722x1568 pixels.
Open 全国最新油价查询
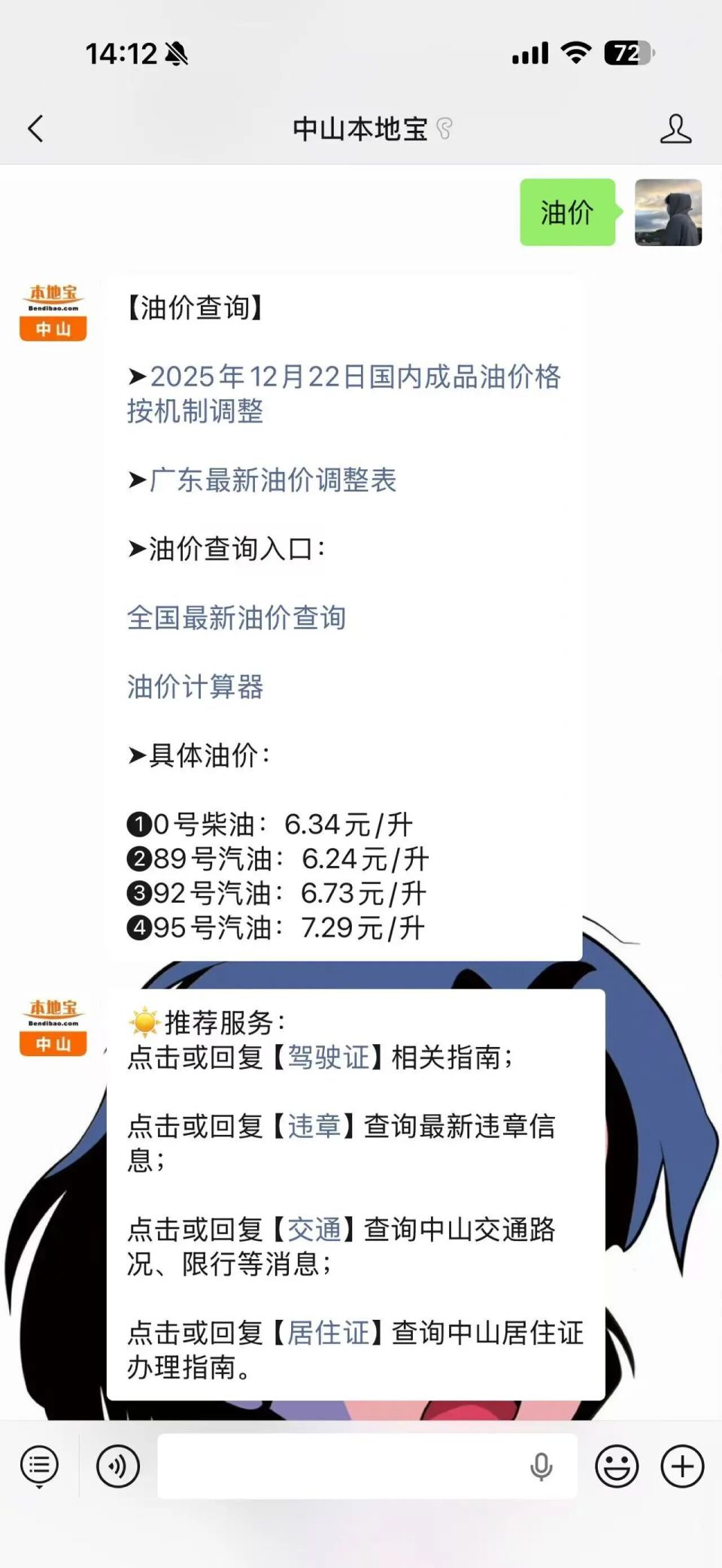coord(237,619)
